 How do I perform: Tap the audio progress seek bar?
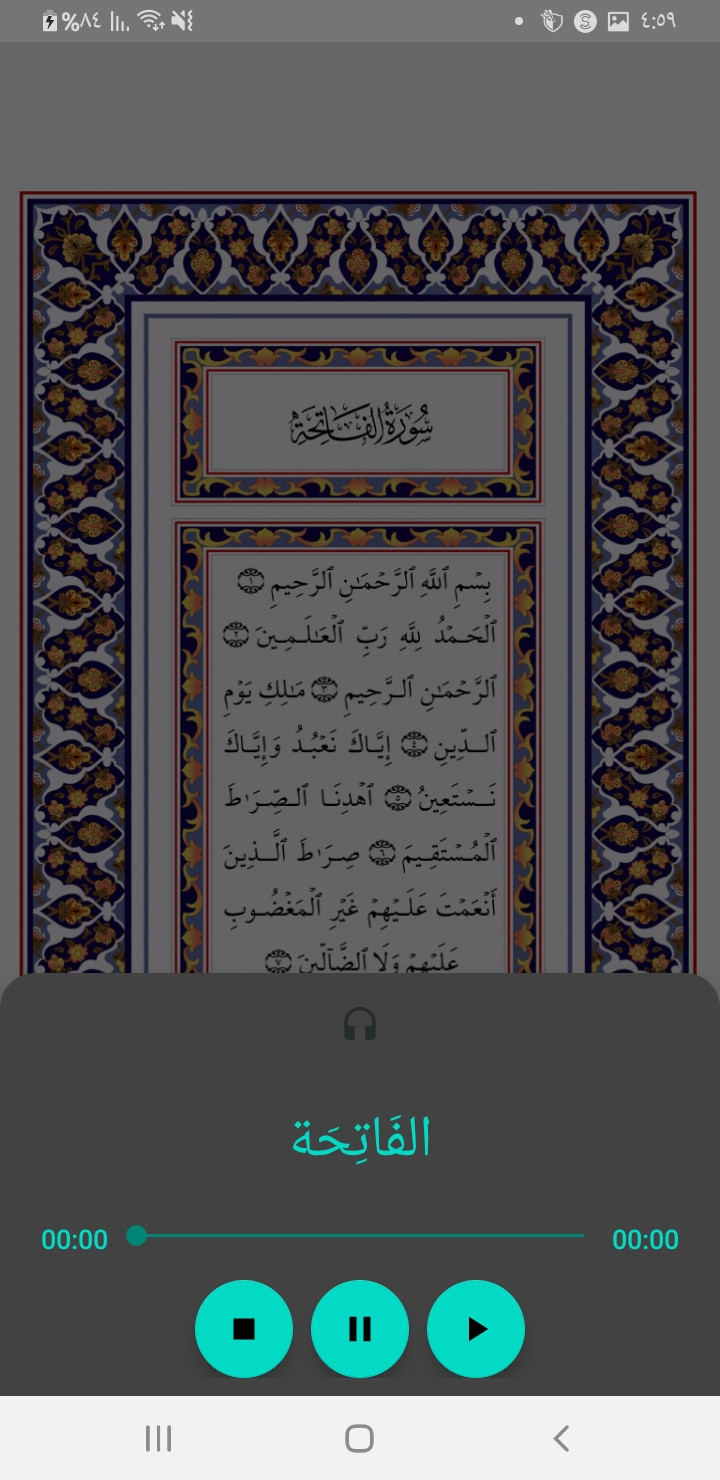pyautogui.click(x=360, y=1236)
